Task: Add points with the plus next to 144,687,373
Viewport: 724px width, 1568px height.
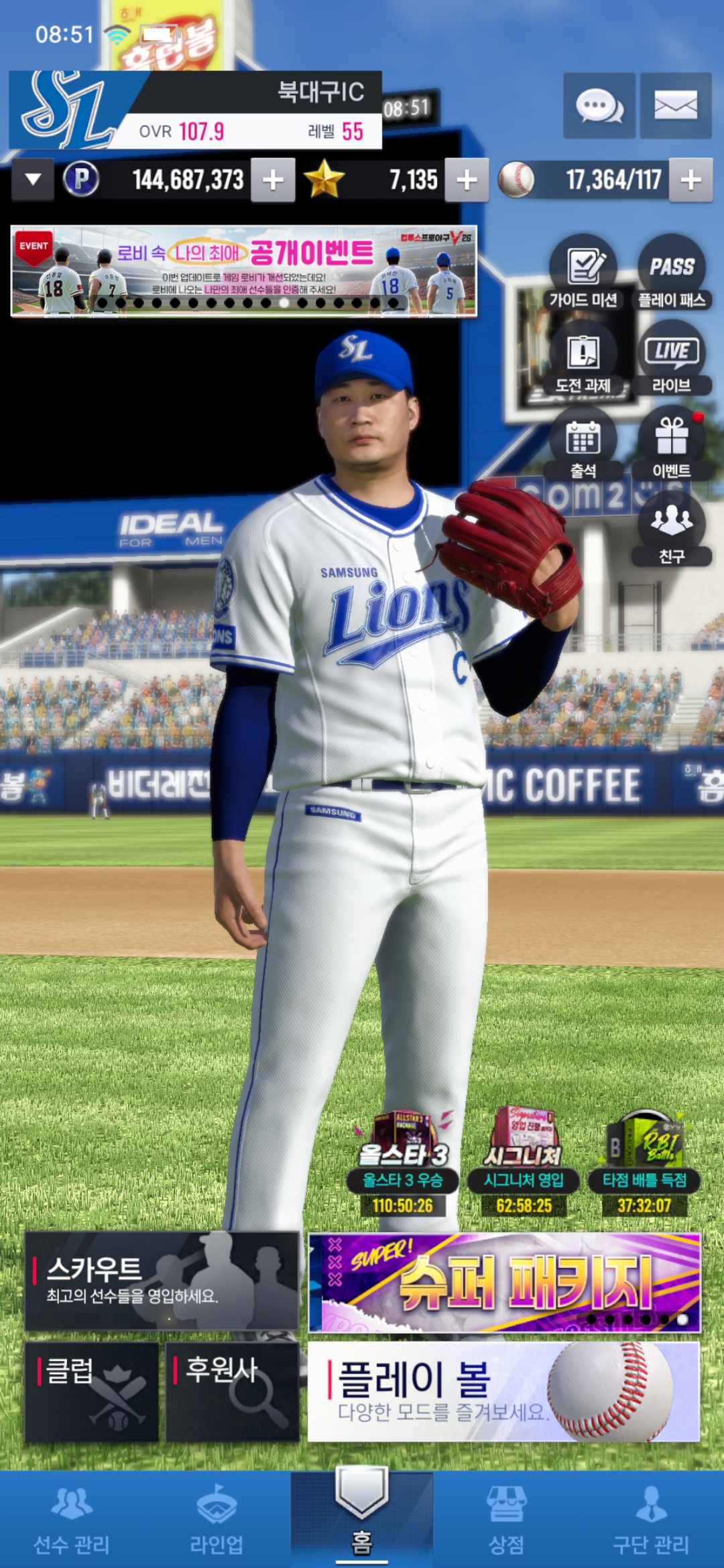Action: pyautogui.click(x=273, y=180)
